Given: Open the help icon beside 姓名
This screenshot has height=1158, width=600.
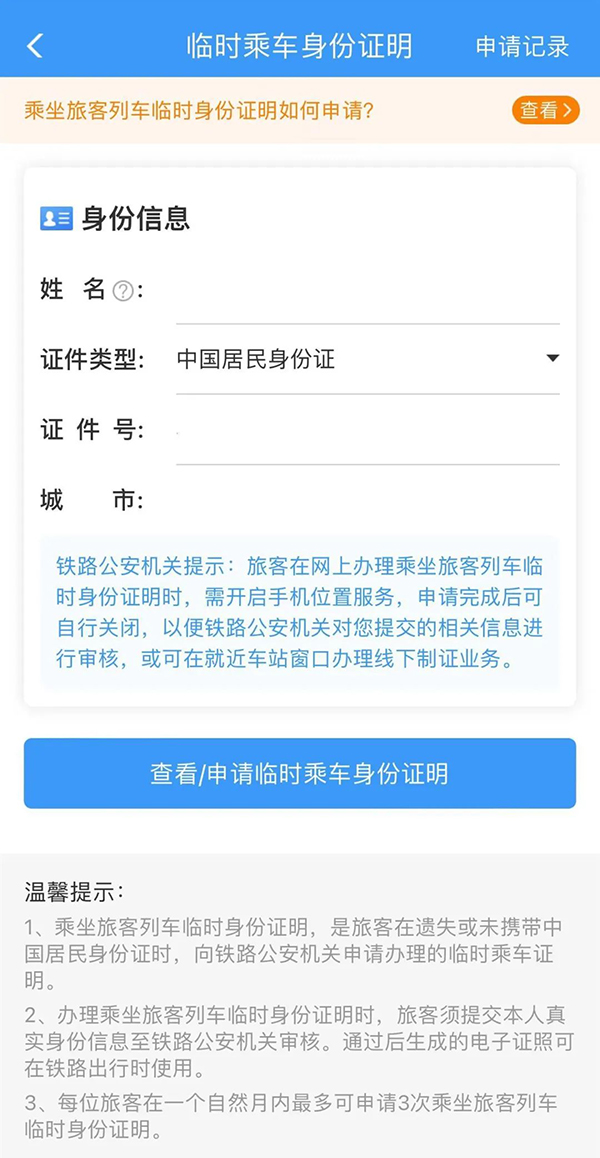Looking at the screenshot, I should click(123, 291).
